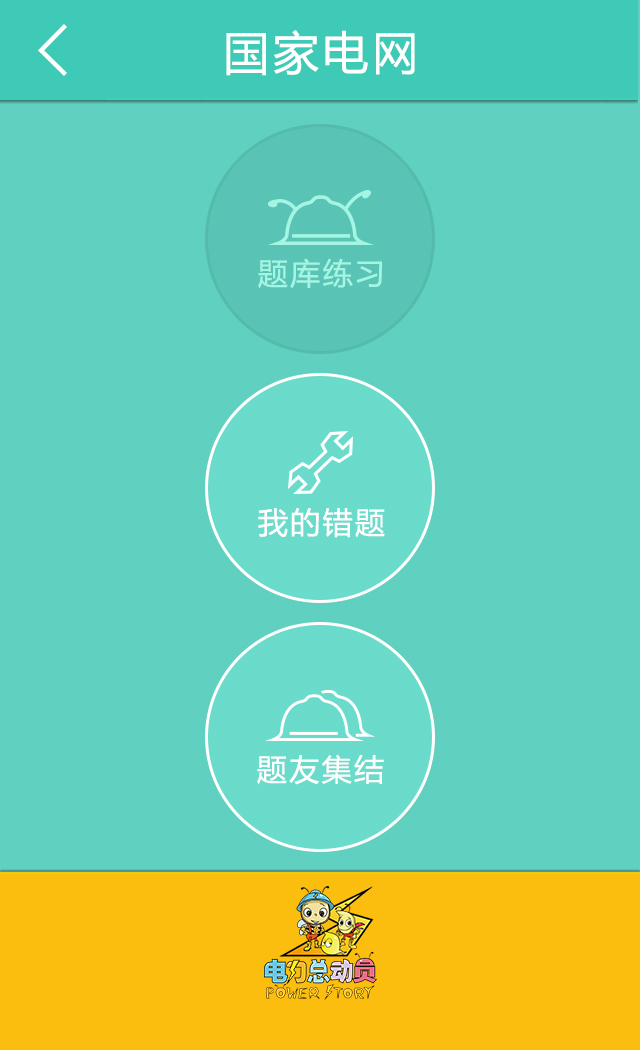Open 我的错题 wrong answers section

[320, 488]
